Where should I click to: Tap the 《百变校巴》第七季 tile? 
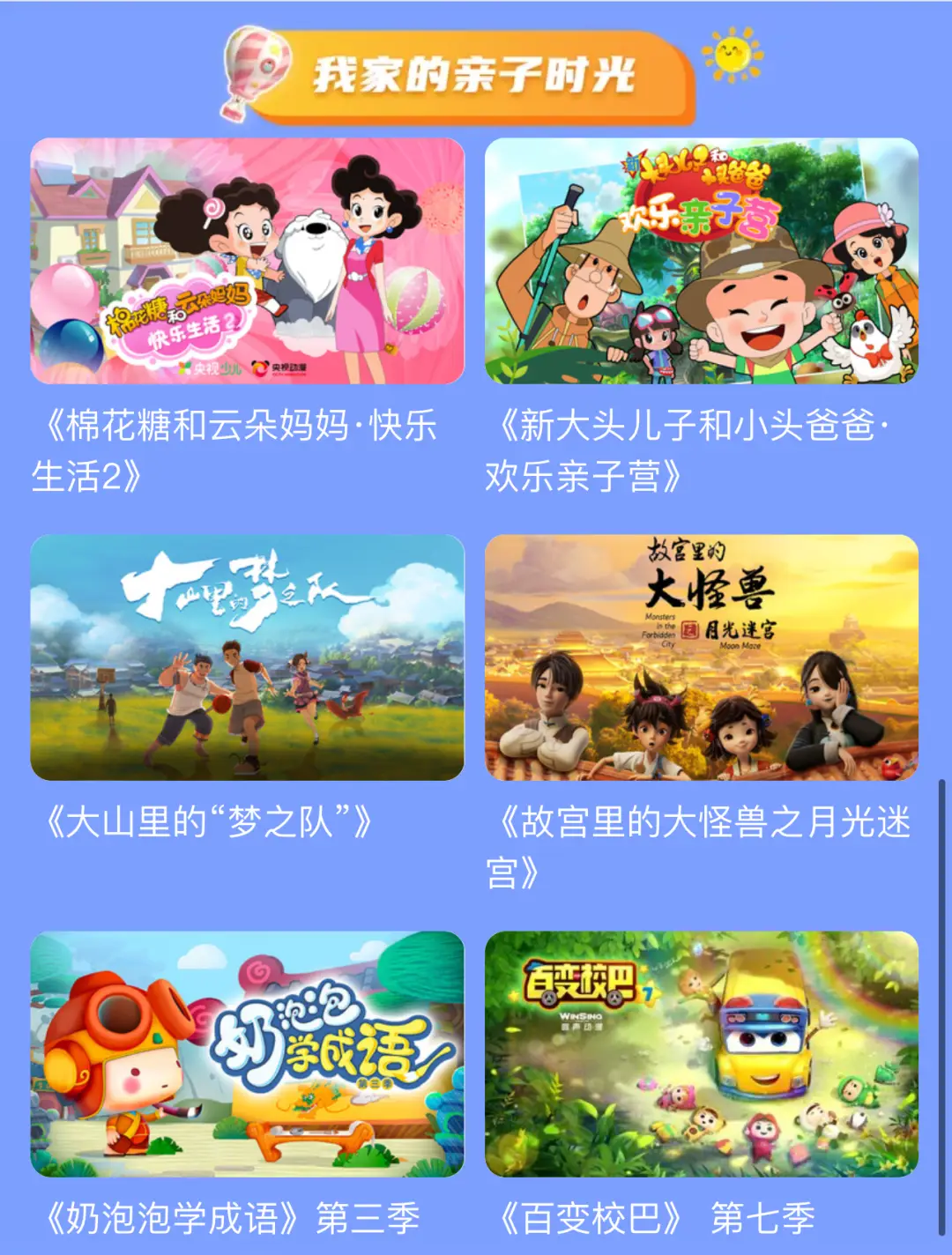click(702, 1054)
